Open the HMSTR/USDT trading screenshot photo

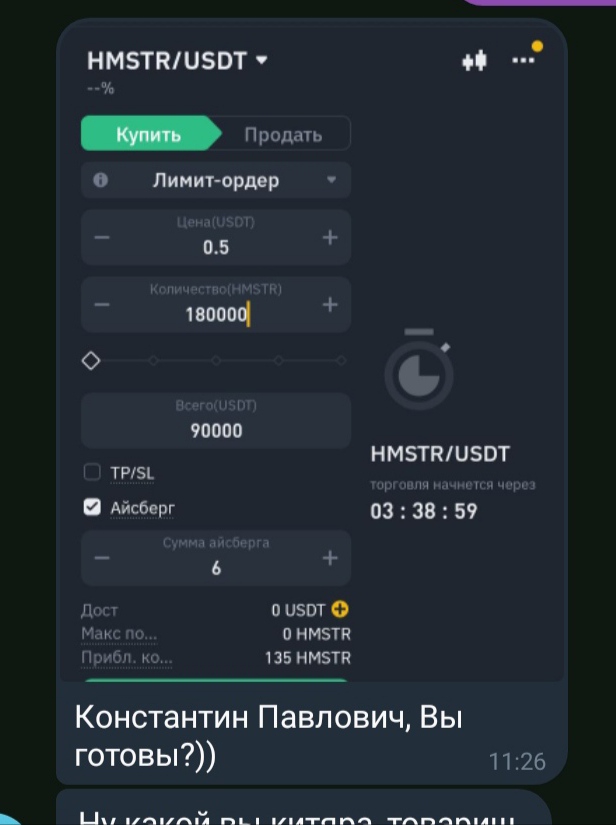(x=311, y=350)
